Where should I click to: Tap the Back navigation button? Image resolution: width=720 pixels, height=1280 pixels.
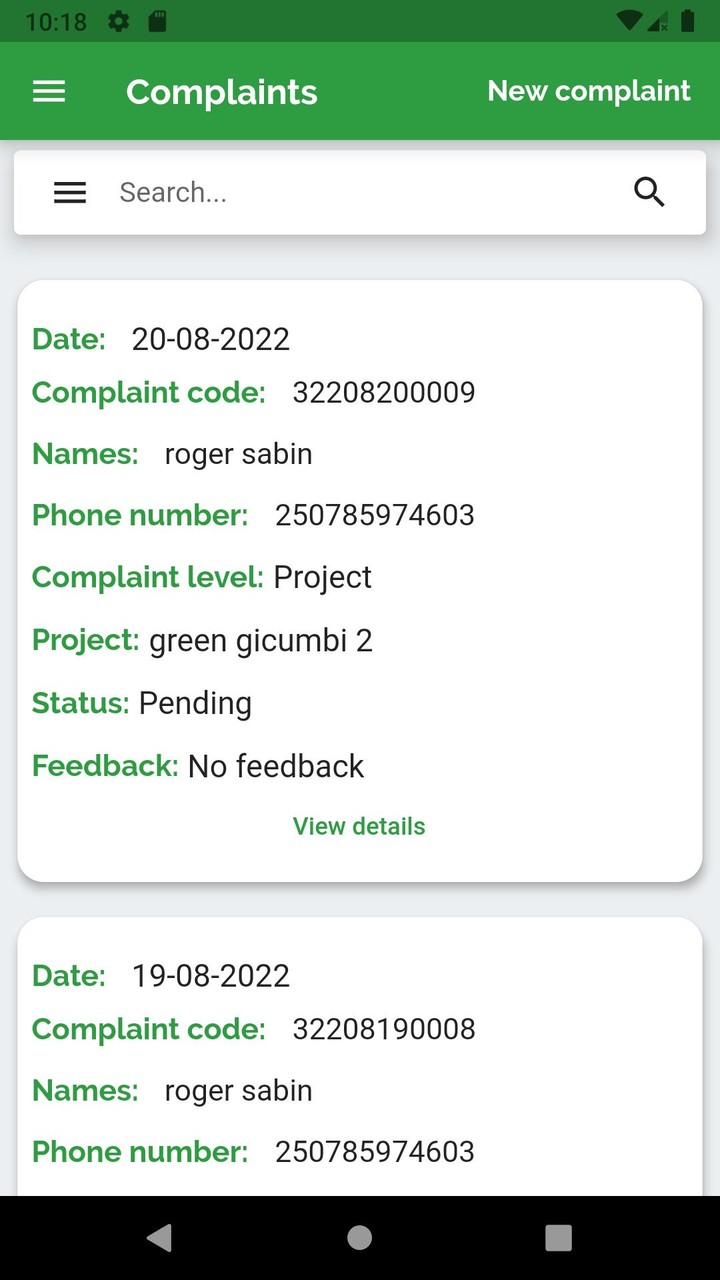pos(160,1237)
